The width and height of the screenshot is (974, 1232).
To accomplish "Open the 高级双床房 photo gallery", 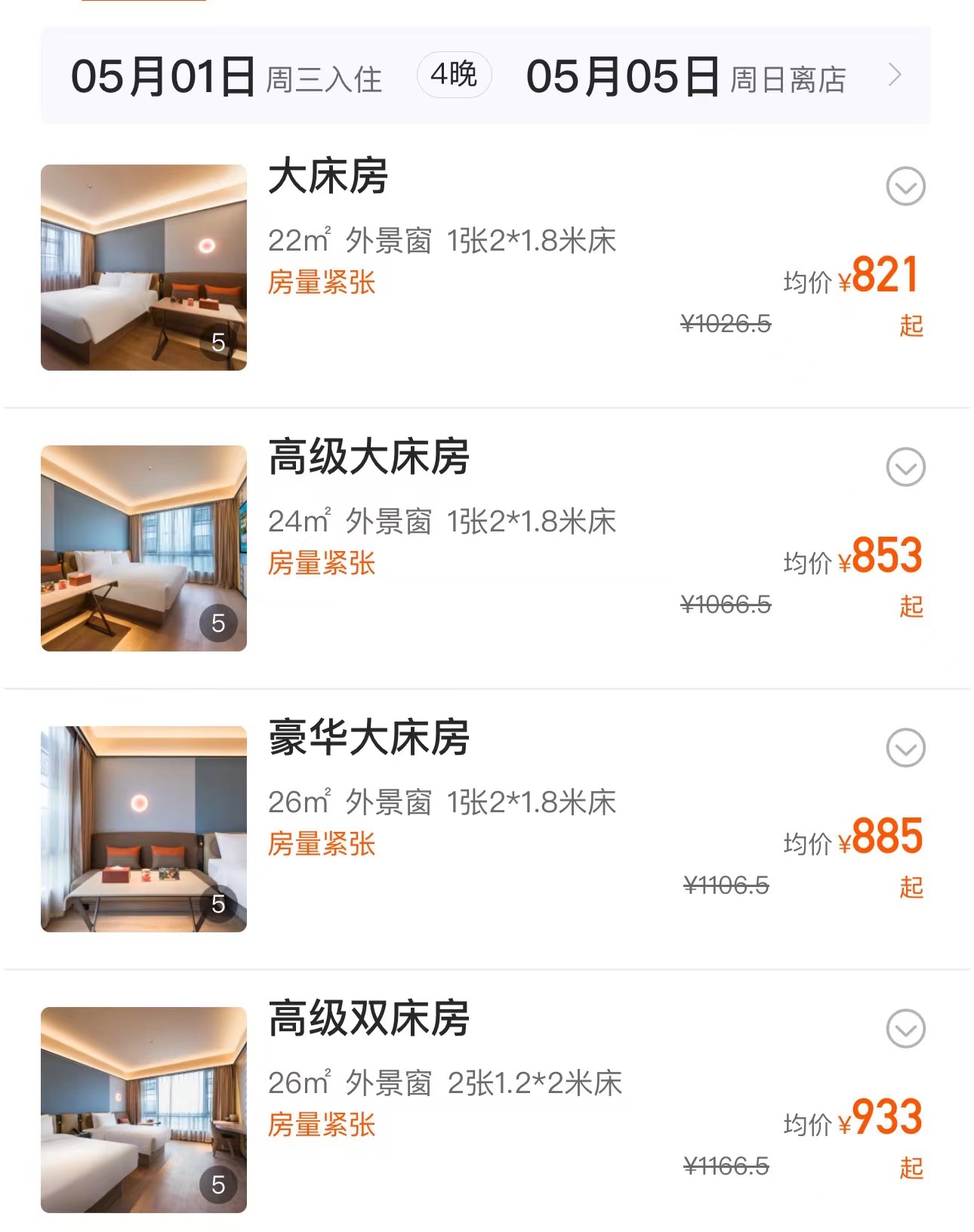I will point(143,1110).
